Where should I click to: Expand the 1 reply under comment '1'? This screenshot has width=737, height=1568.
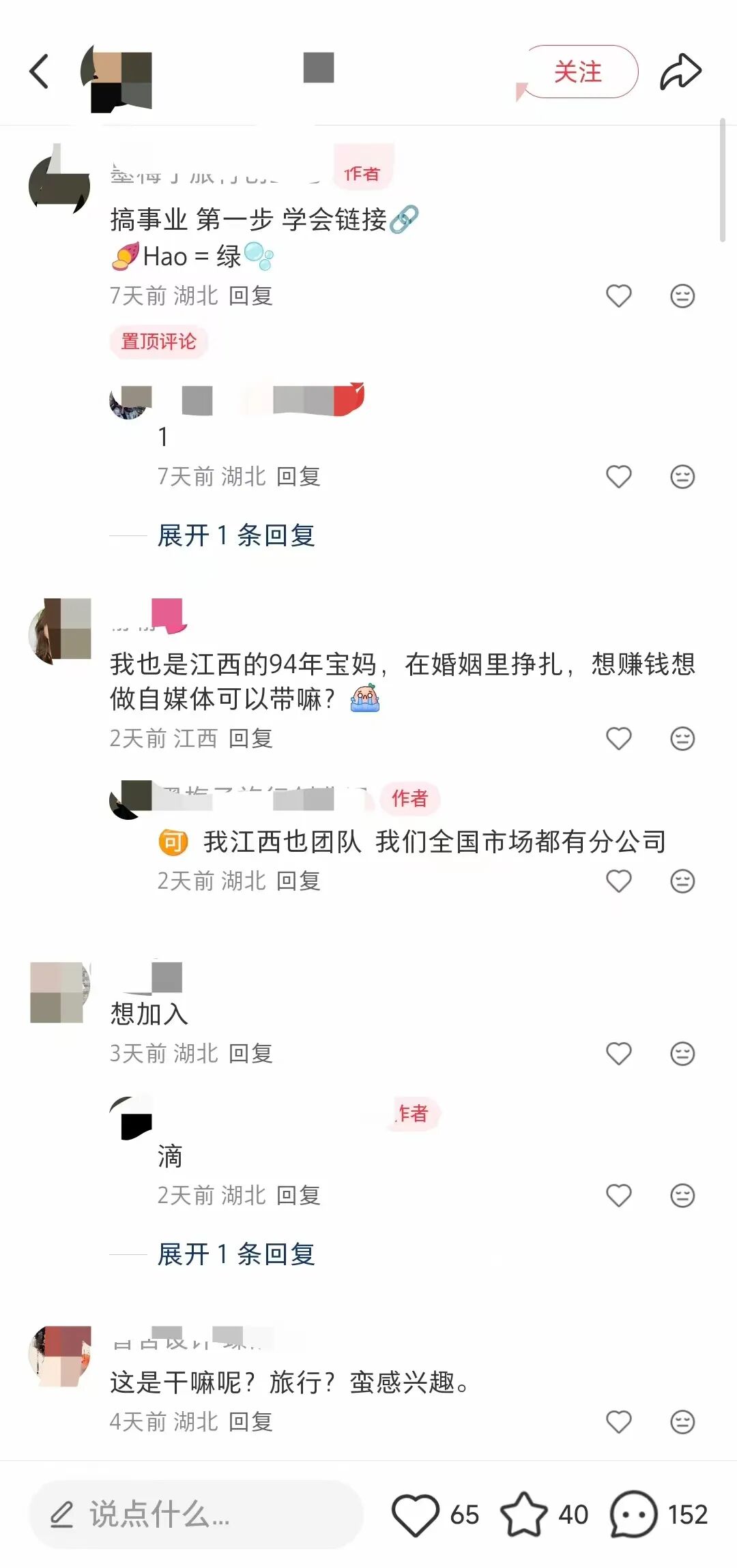pyautogui.click(x=235, y=535)
